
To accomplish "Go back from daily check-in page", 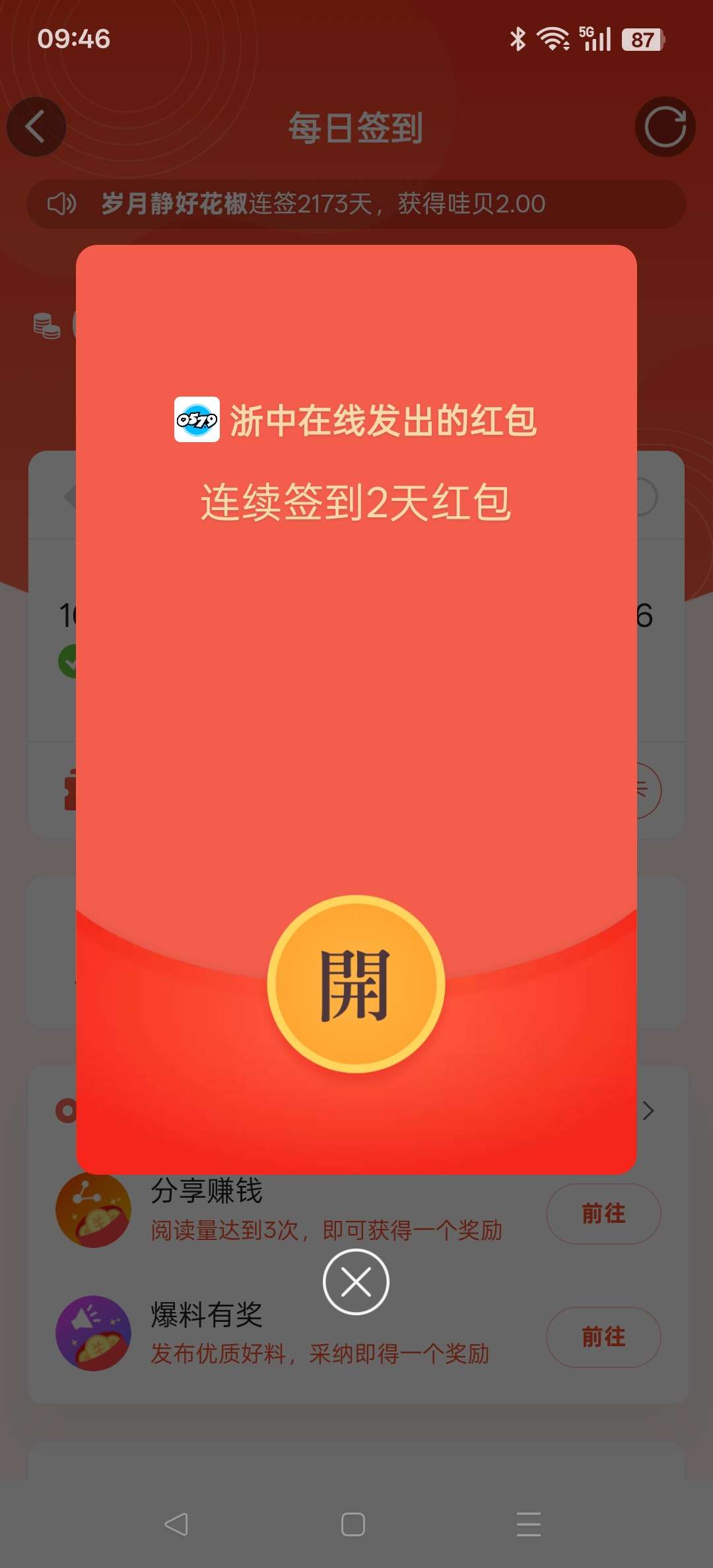I will click(36, 127).
